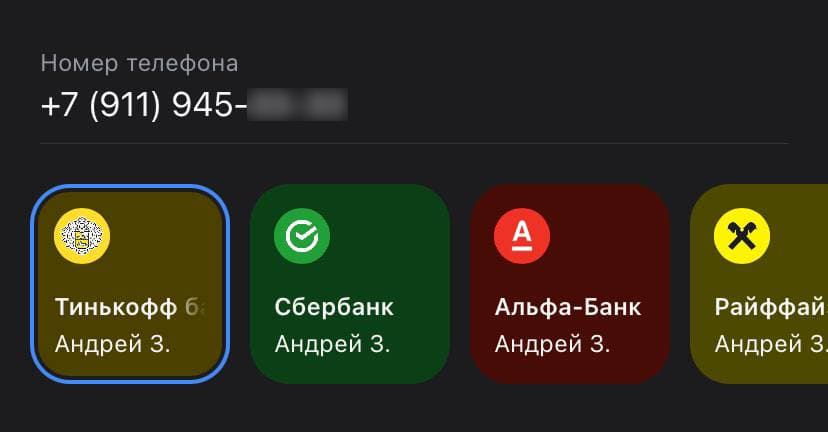828x432 pixels.
Task: Edit the phone number field
Action: click(195, 105)
